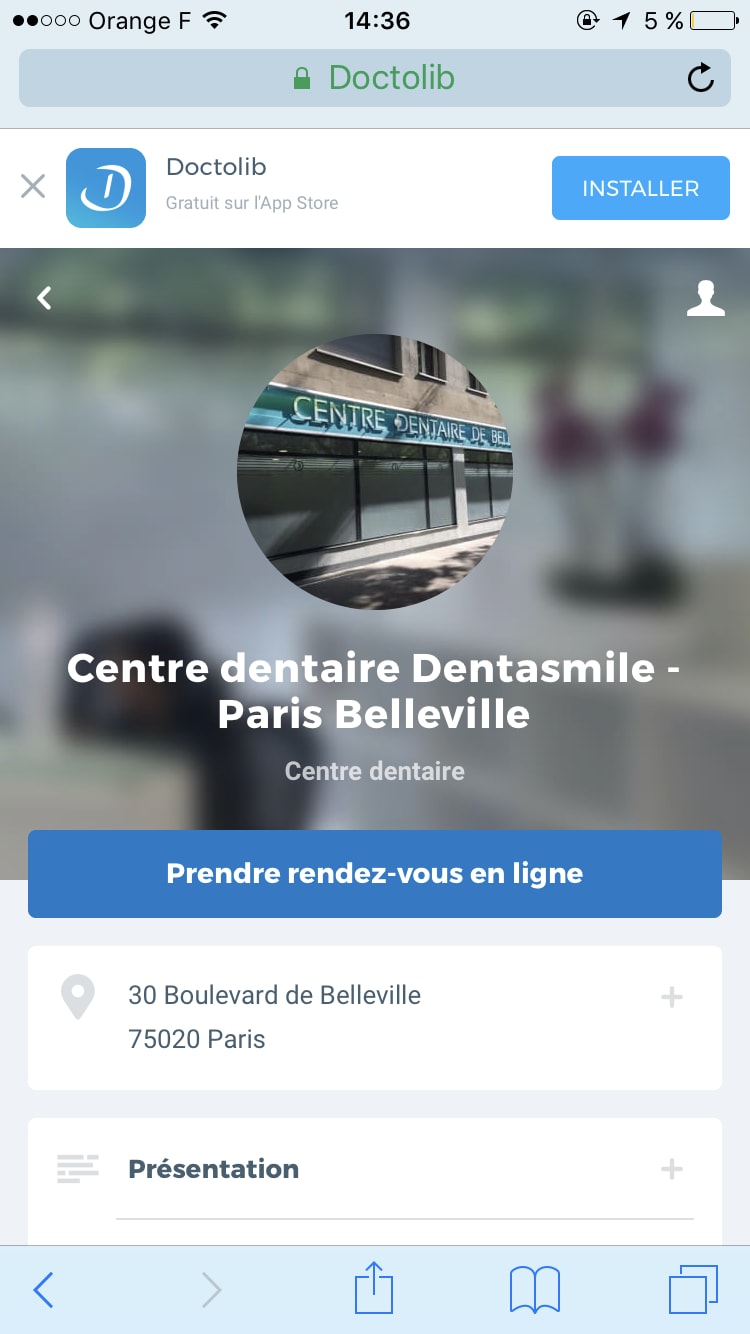Dismiss the Doctolib app install banner

[x=33, y=187]
